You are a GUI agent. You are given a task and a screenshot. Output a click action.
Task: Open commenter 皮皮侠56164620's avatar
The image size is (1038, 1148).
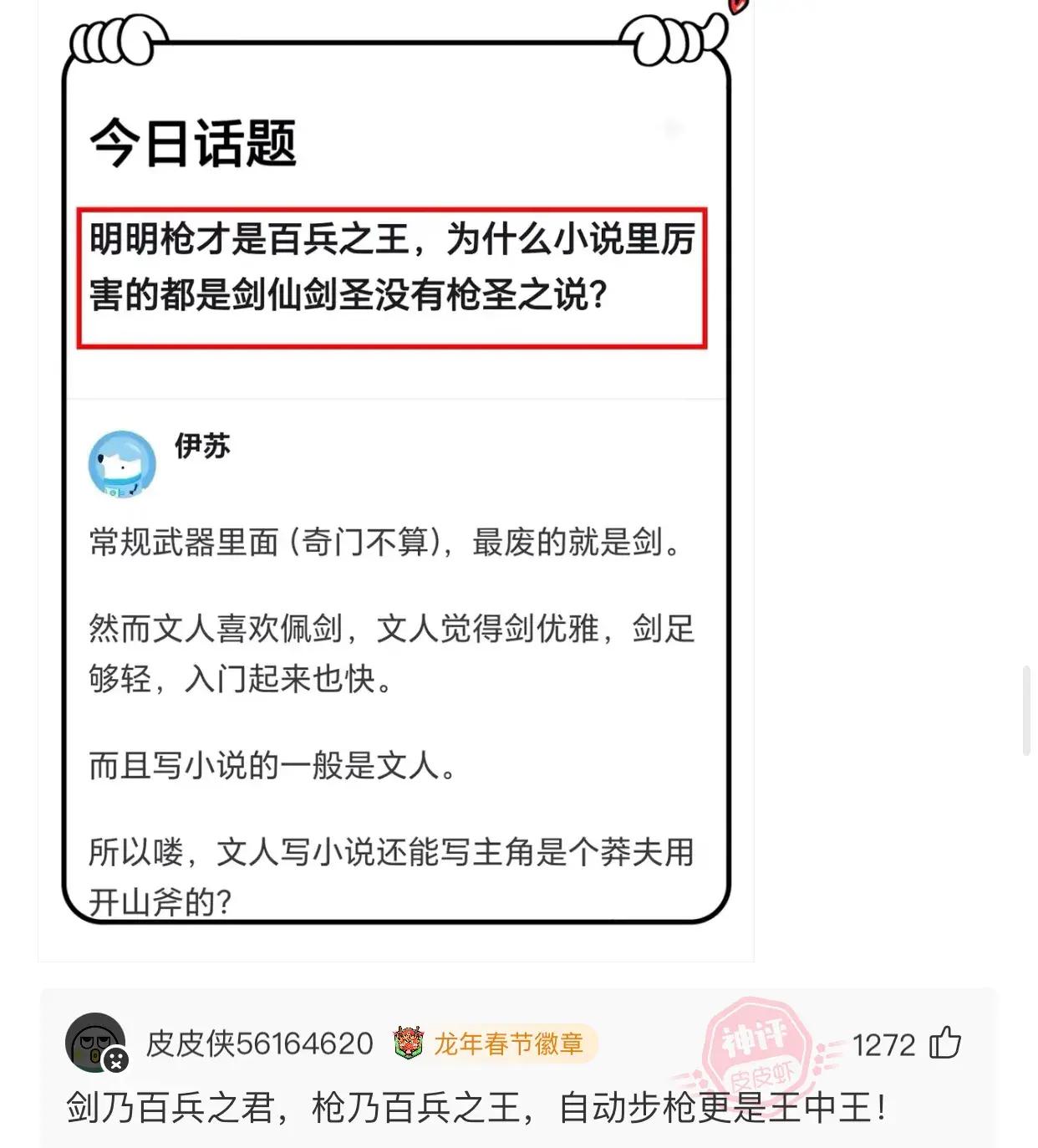tap(95, 1043)
